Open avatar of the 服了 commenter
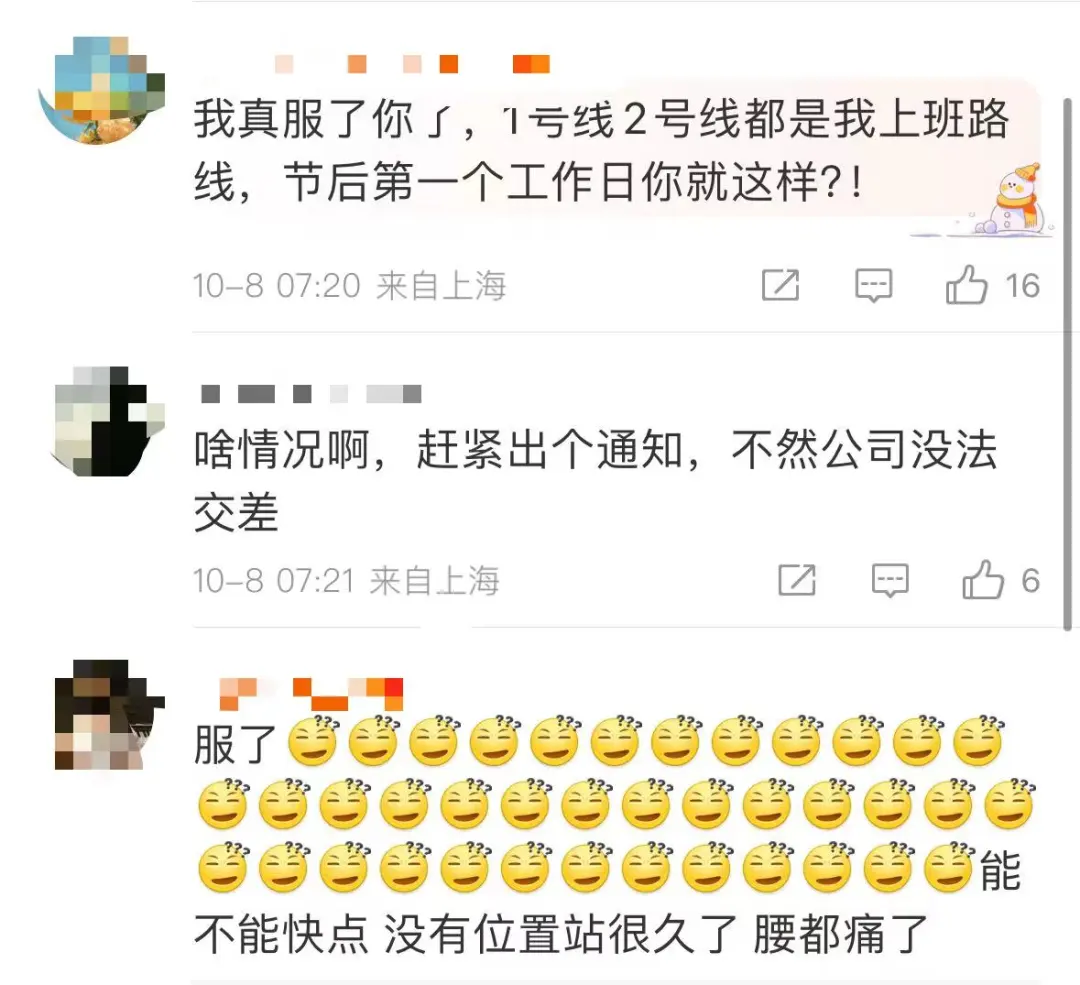The height and width of the screenshot is (985, 1080). point(108,715)
